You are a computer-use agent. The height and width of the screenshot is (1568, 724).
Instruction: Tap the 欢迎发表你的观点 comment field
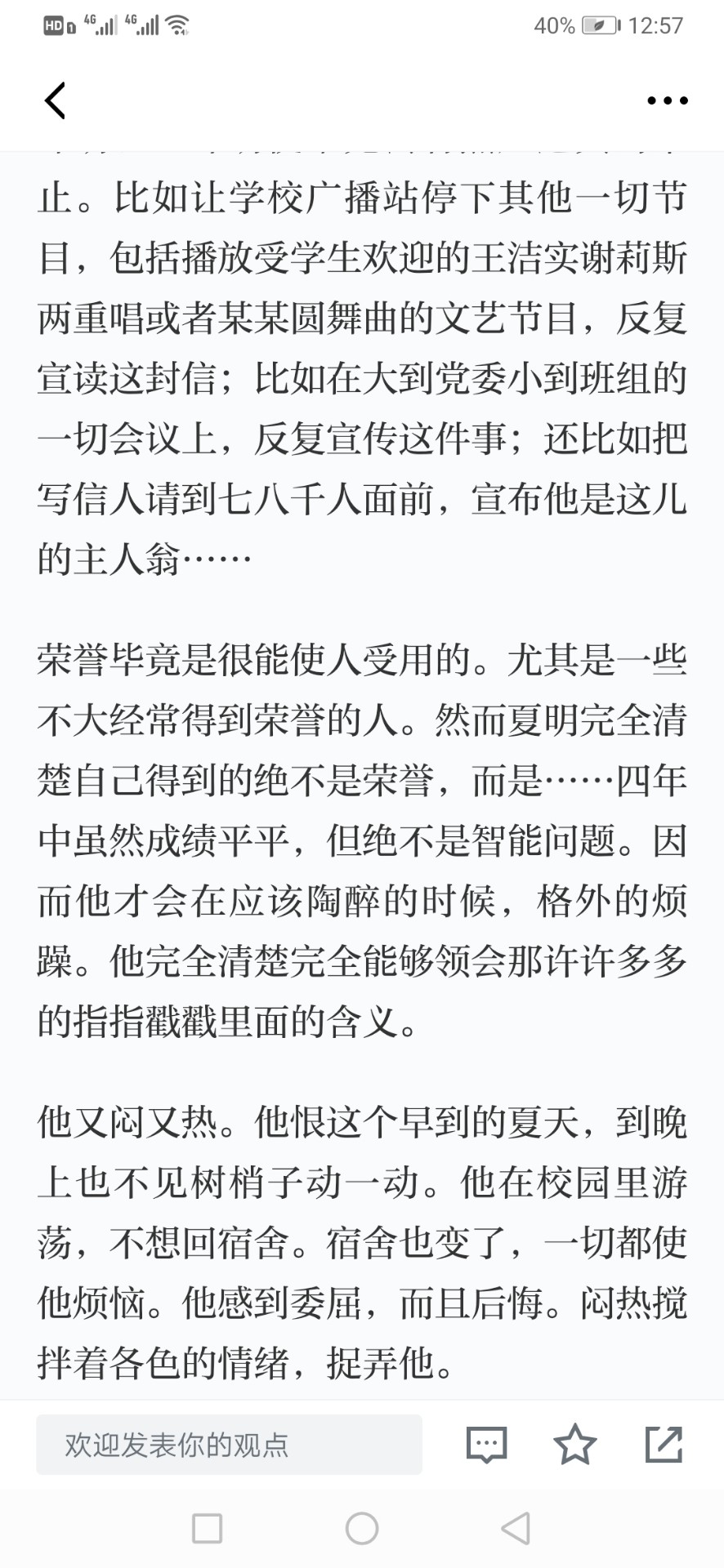229,1445
